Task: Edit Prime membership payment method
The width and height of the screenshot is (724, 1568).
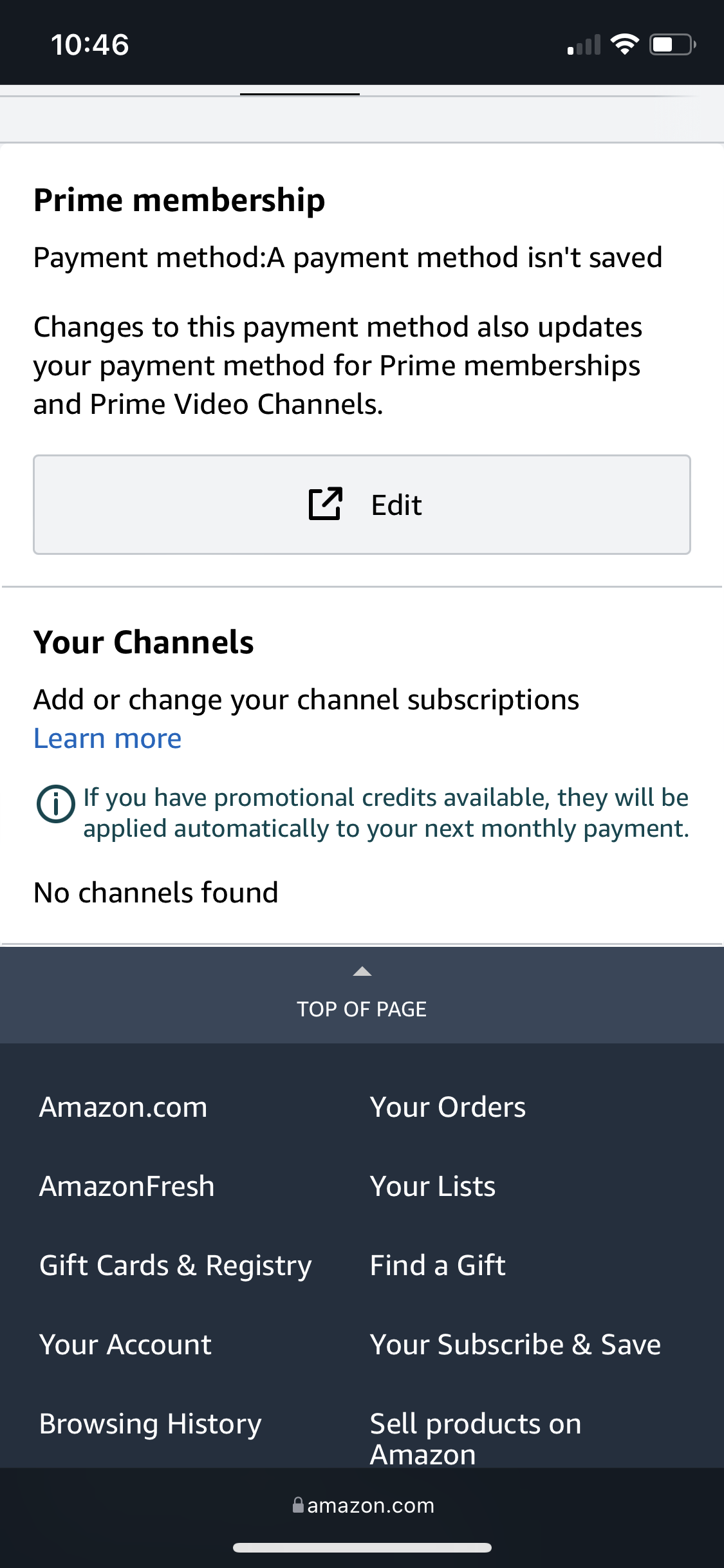Action: click(x=362, y=505)
